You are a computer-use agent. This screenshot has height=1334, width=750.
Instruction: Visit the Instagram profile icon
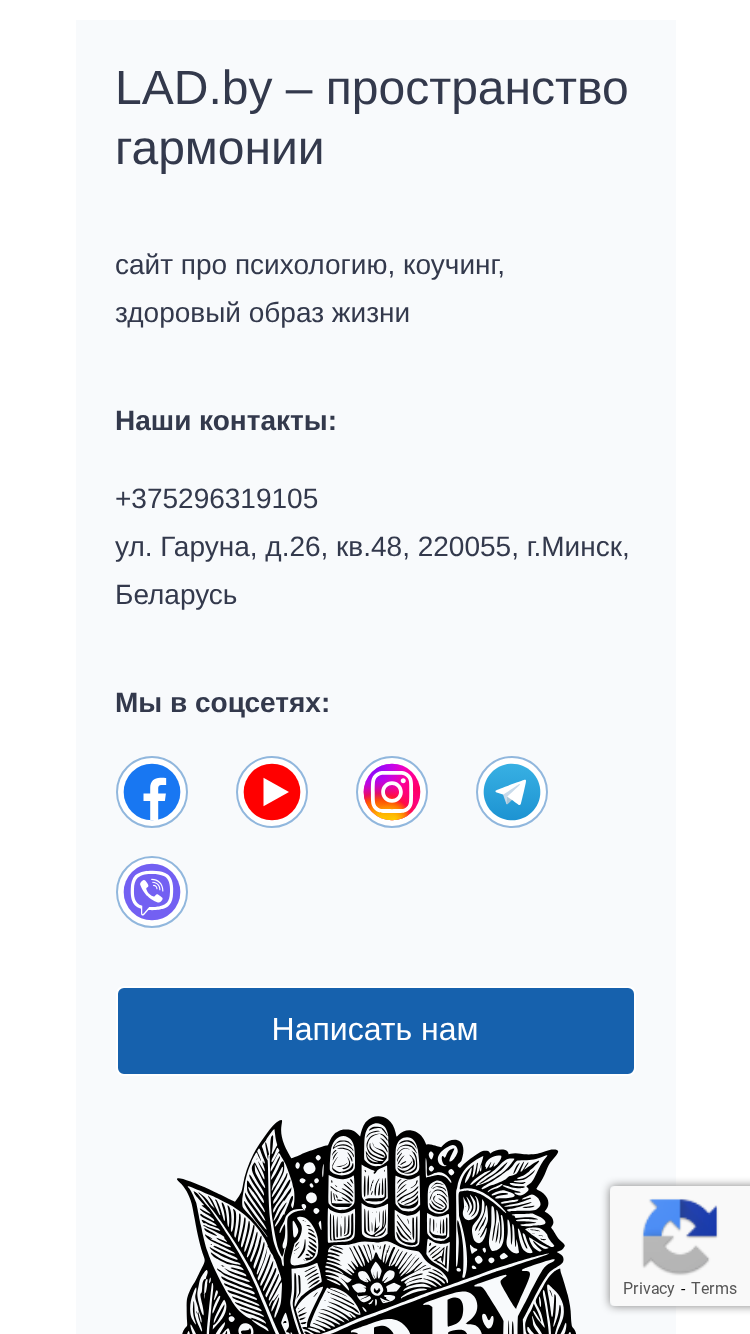coord(392,792)
